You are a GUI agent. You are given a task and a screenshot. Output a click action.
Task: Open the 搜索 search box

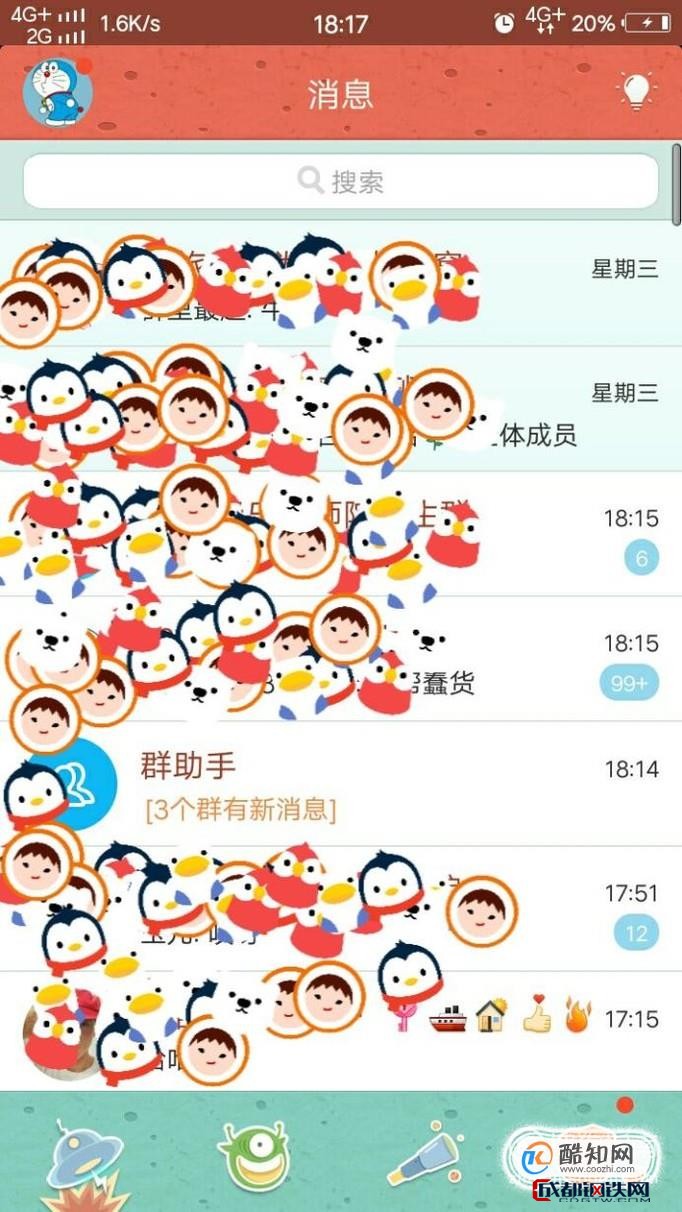340,181
